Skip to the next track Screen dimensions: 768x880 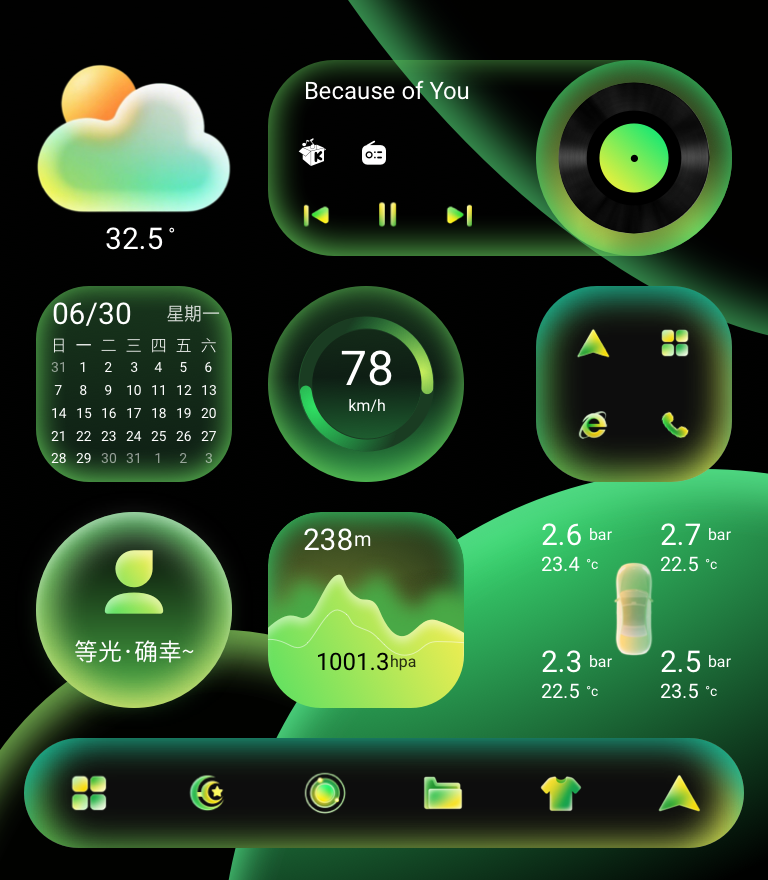(x=459, y=215)
